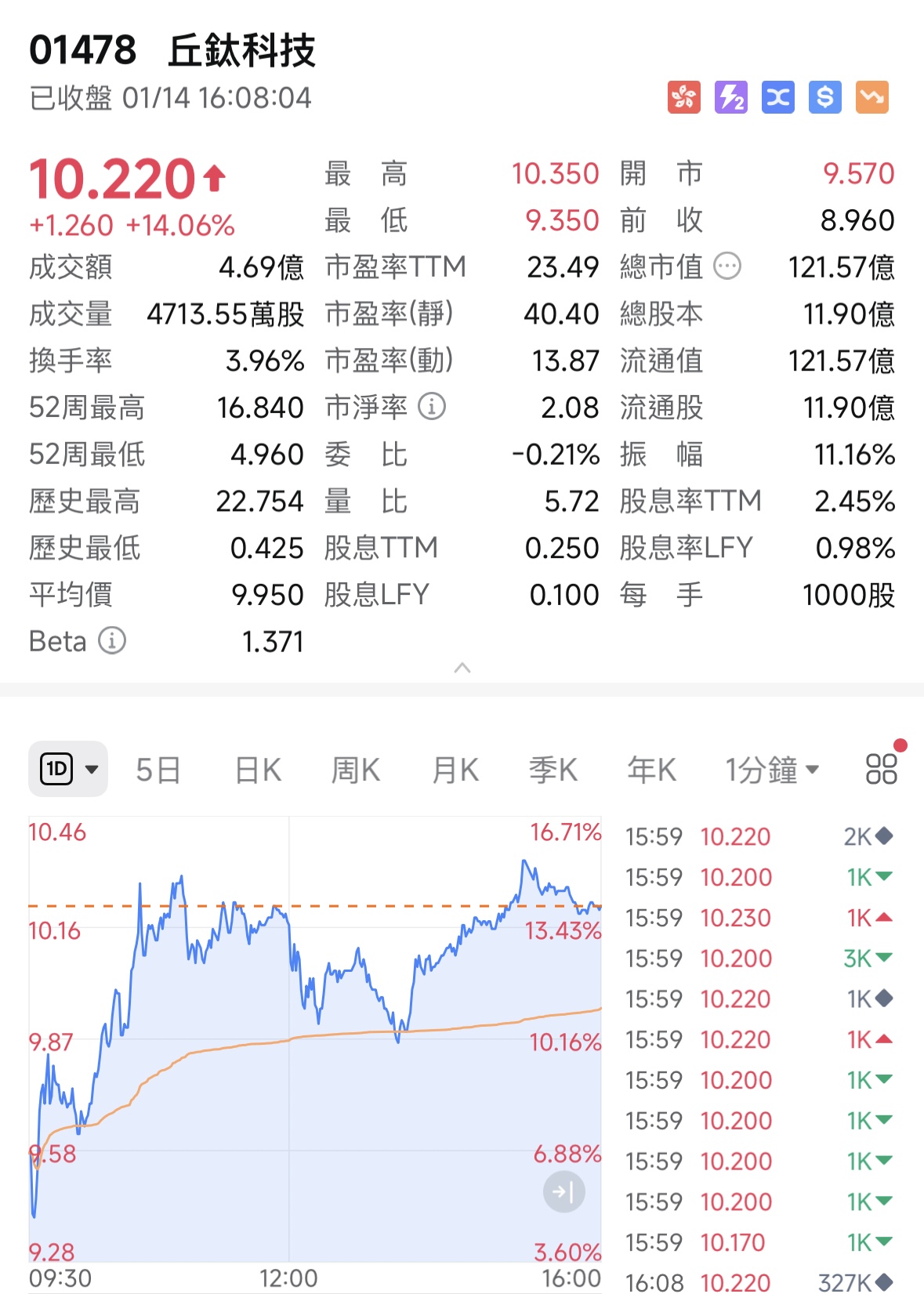
Task: Open the Level 2 quotes icon
Action: 730,96
